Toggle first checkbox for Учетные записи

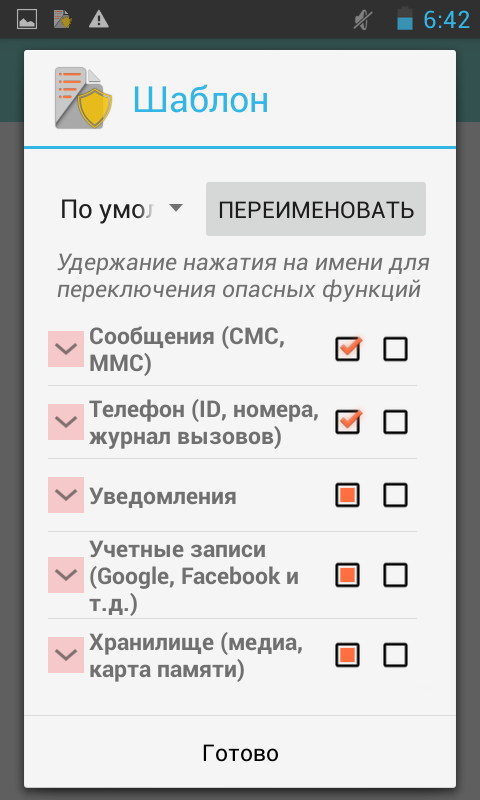347,575
